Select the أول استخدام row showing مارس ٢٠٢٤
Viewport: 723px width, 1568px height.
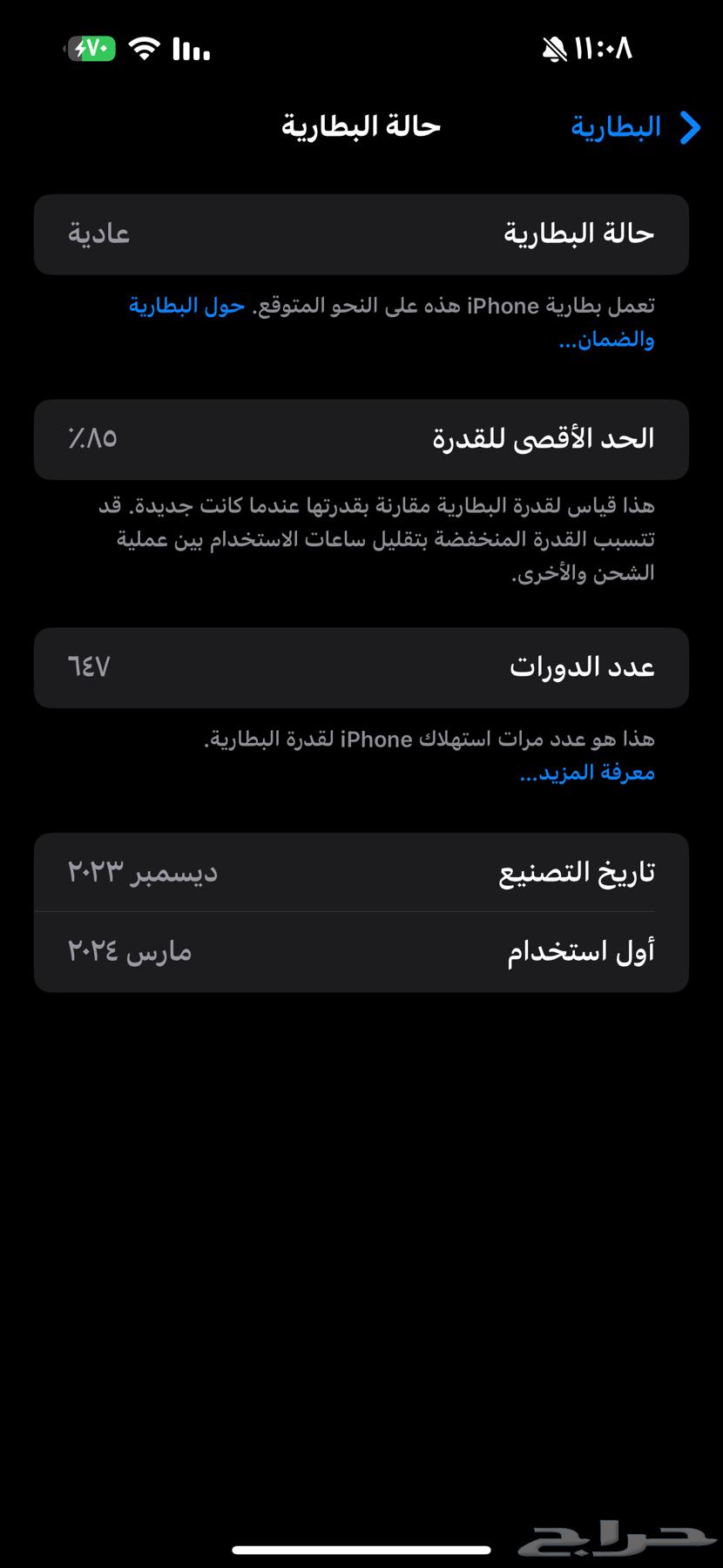361,951
